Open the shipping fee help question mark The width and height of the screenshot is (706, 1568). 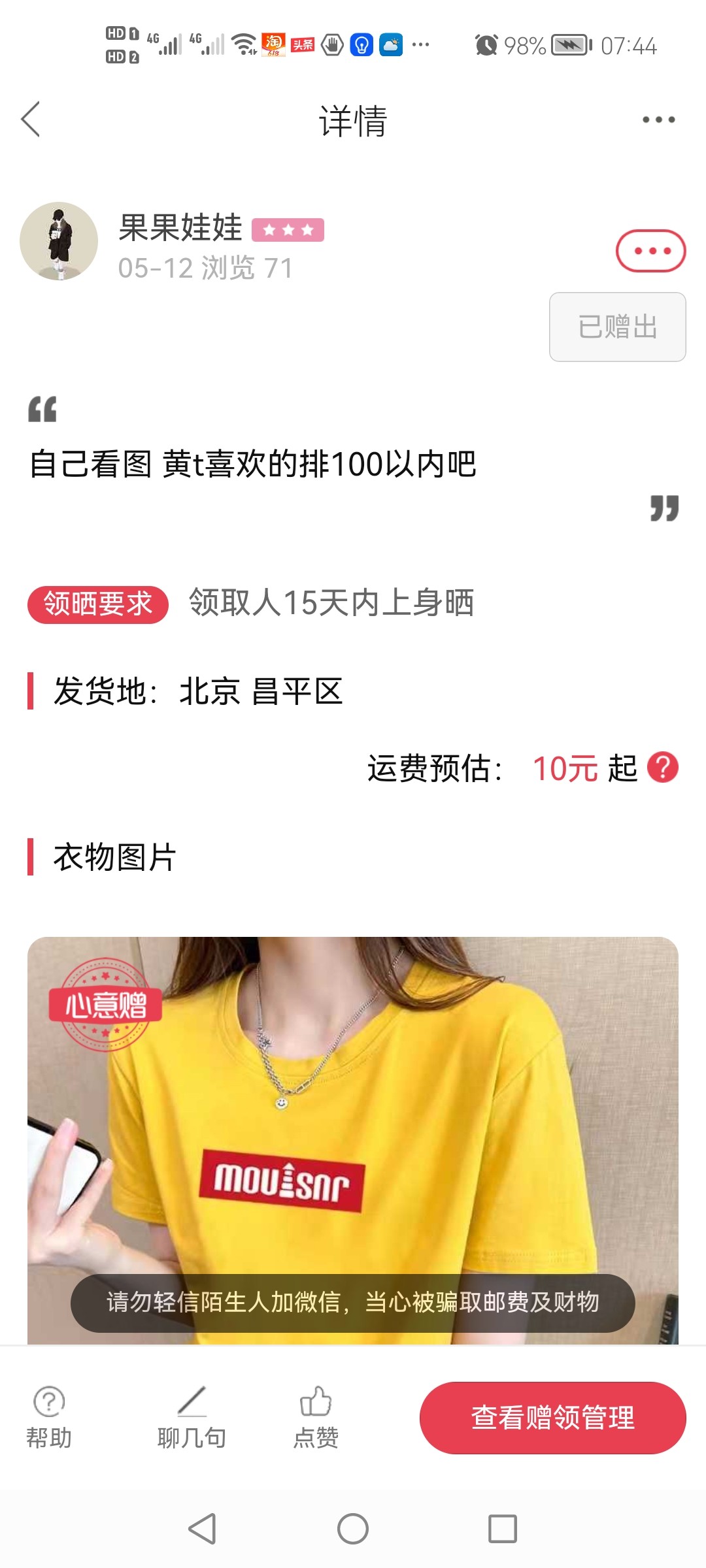662,768
